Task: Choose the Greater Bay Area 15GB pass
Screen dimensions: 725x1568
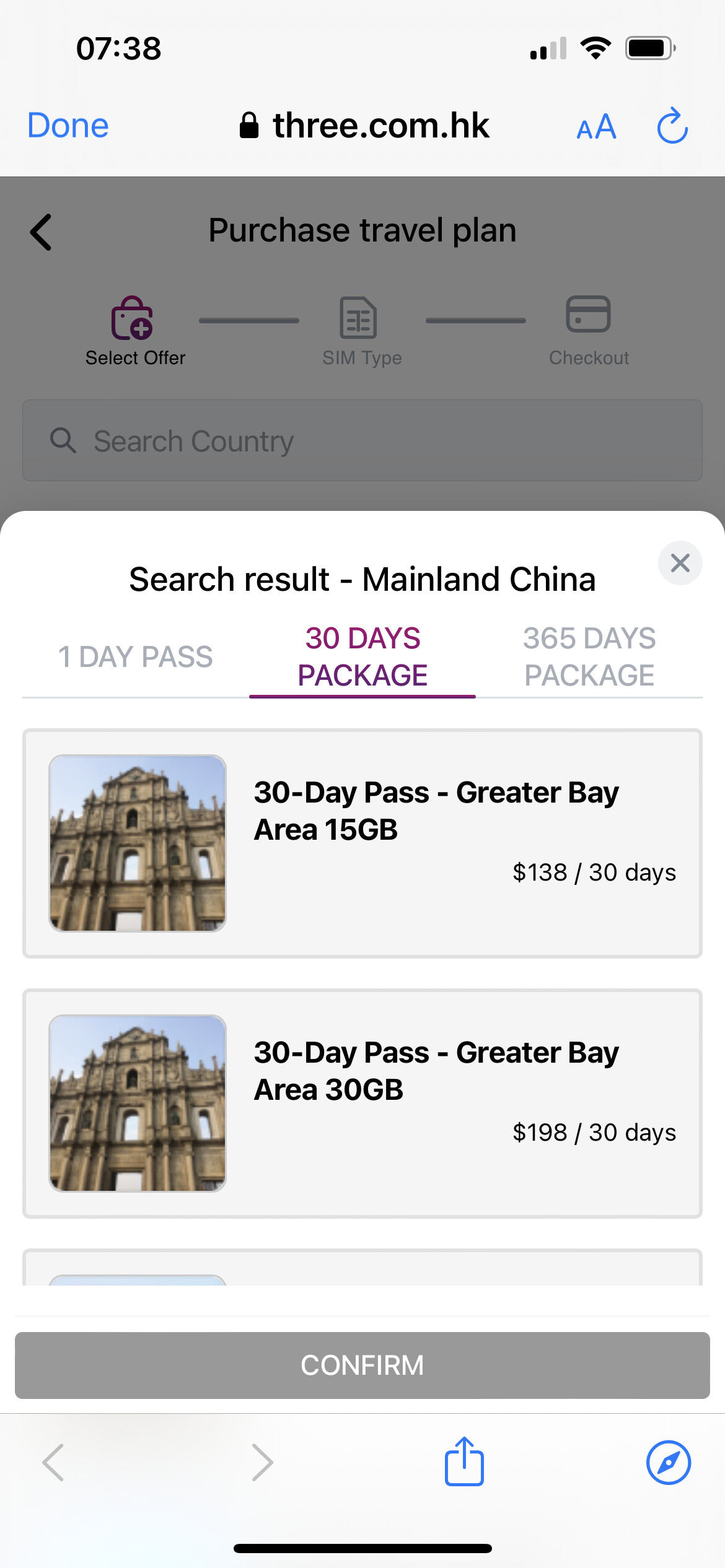Action: 362,843
